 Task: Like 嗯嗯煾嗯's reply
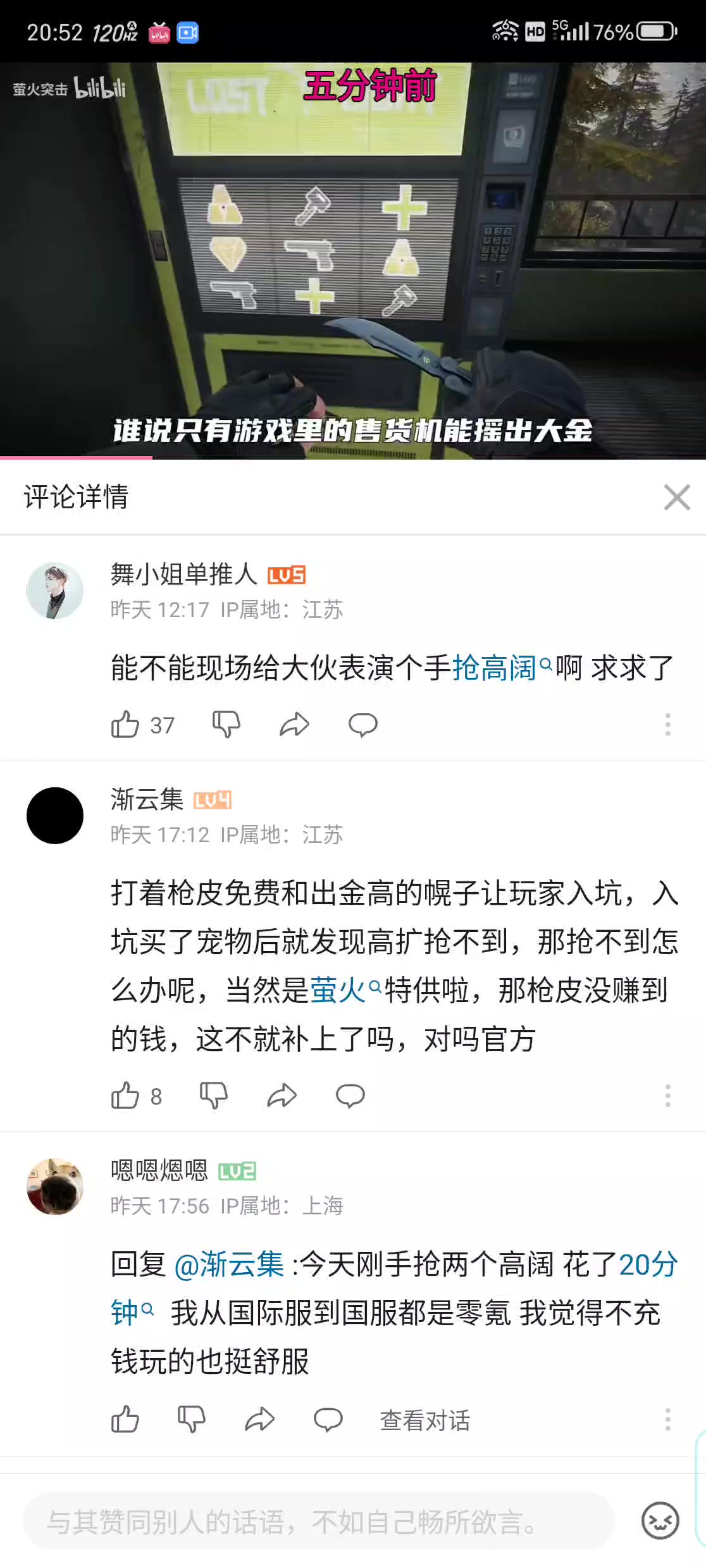point(125,1420)
